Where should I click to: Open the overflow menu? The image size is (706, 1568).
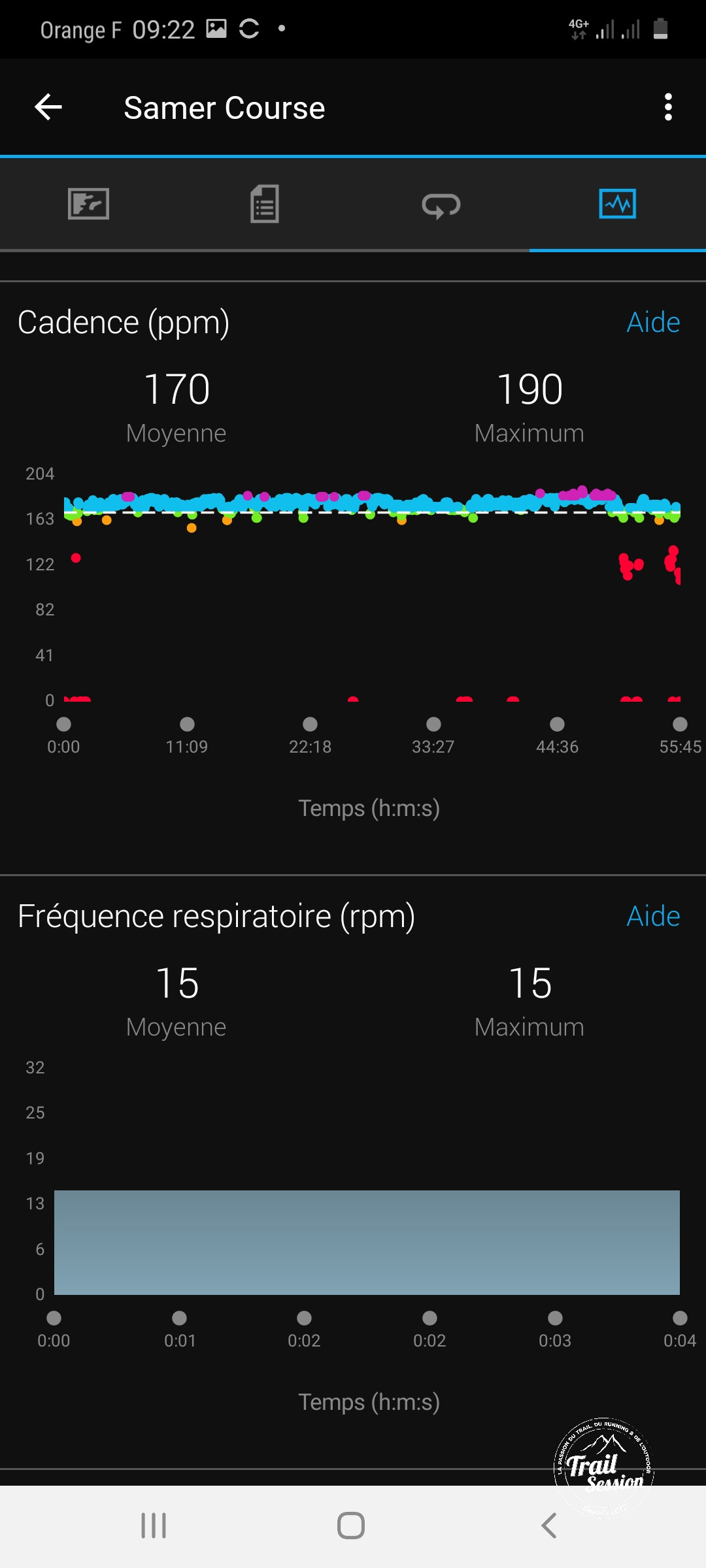point(668,107)
